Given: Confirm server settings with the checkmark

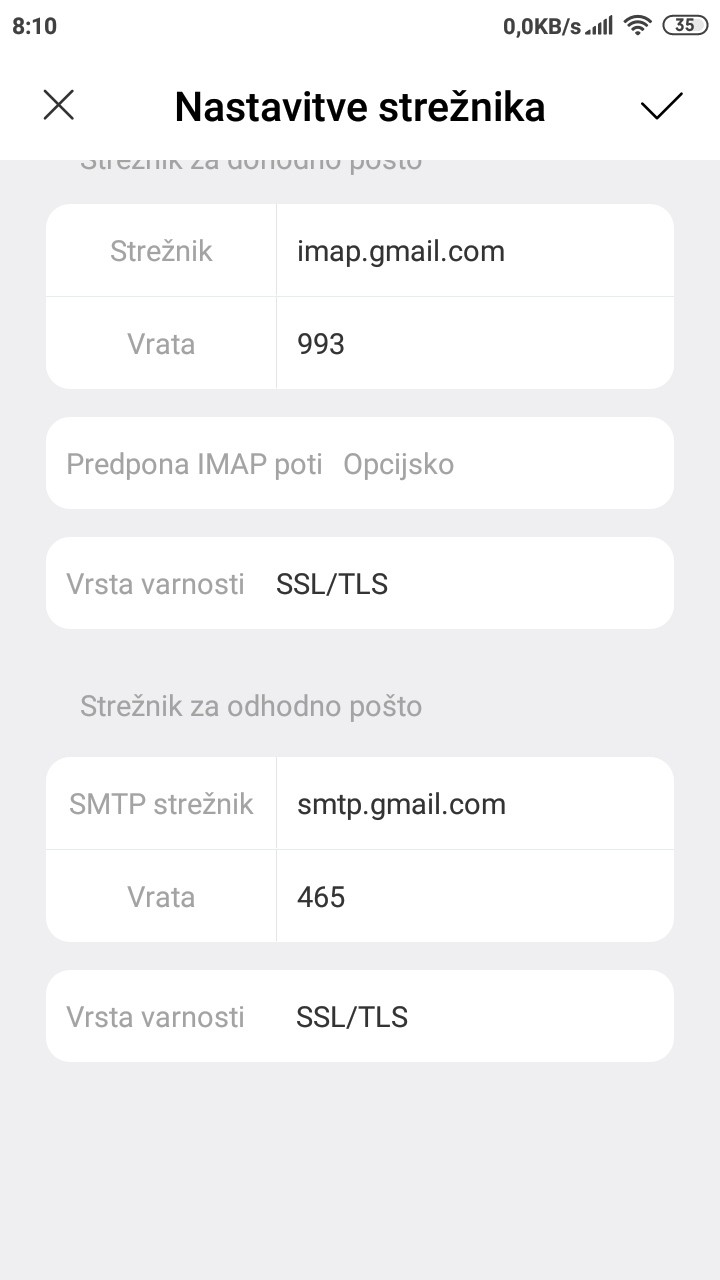Looking at the screenshot, I should [661, 106].
